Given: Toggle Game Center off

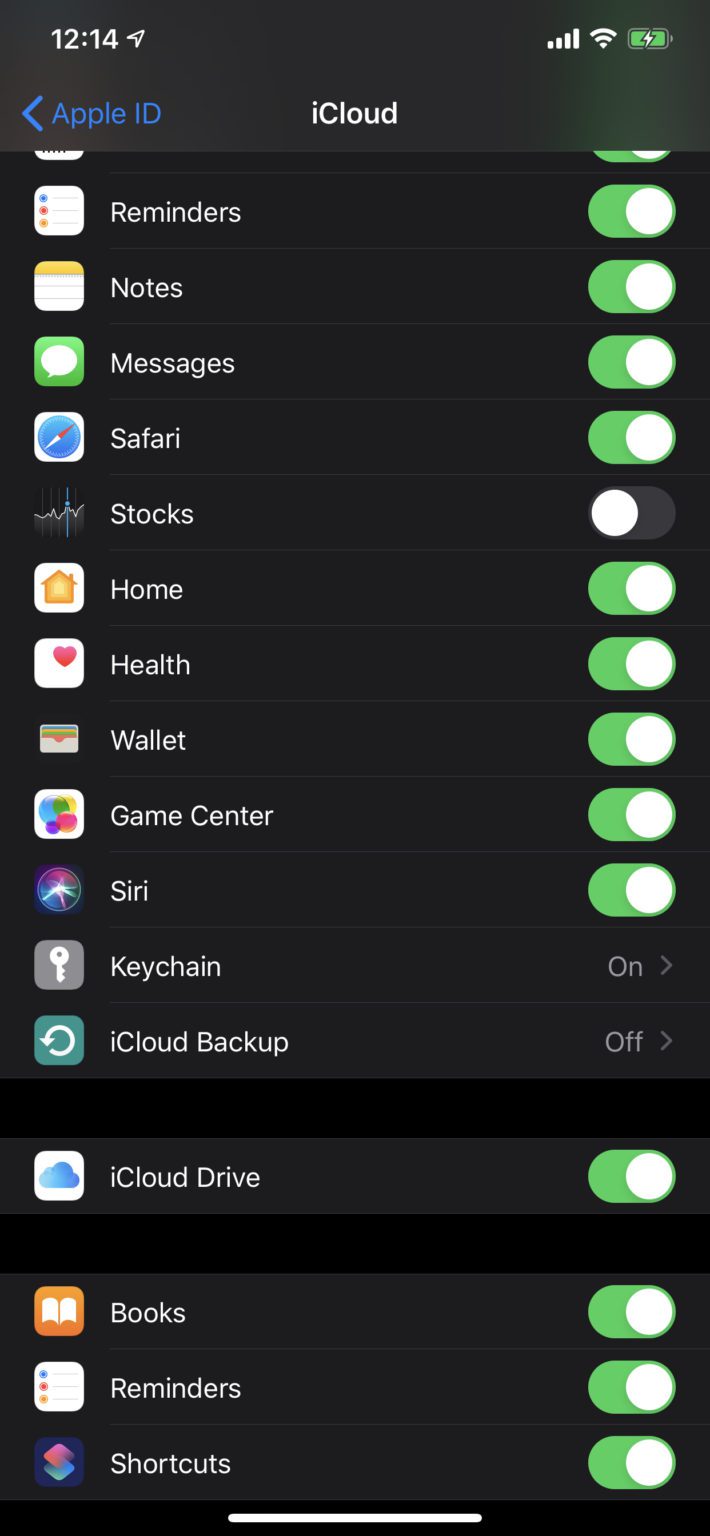Looking at the screenshot, I should [x=632, y=816].
